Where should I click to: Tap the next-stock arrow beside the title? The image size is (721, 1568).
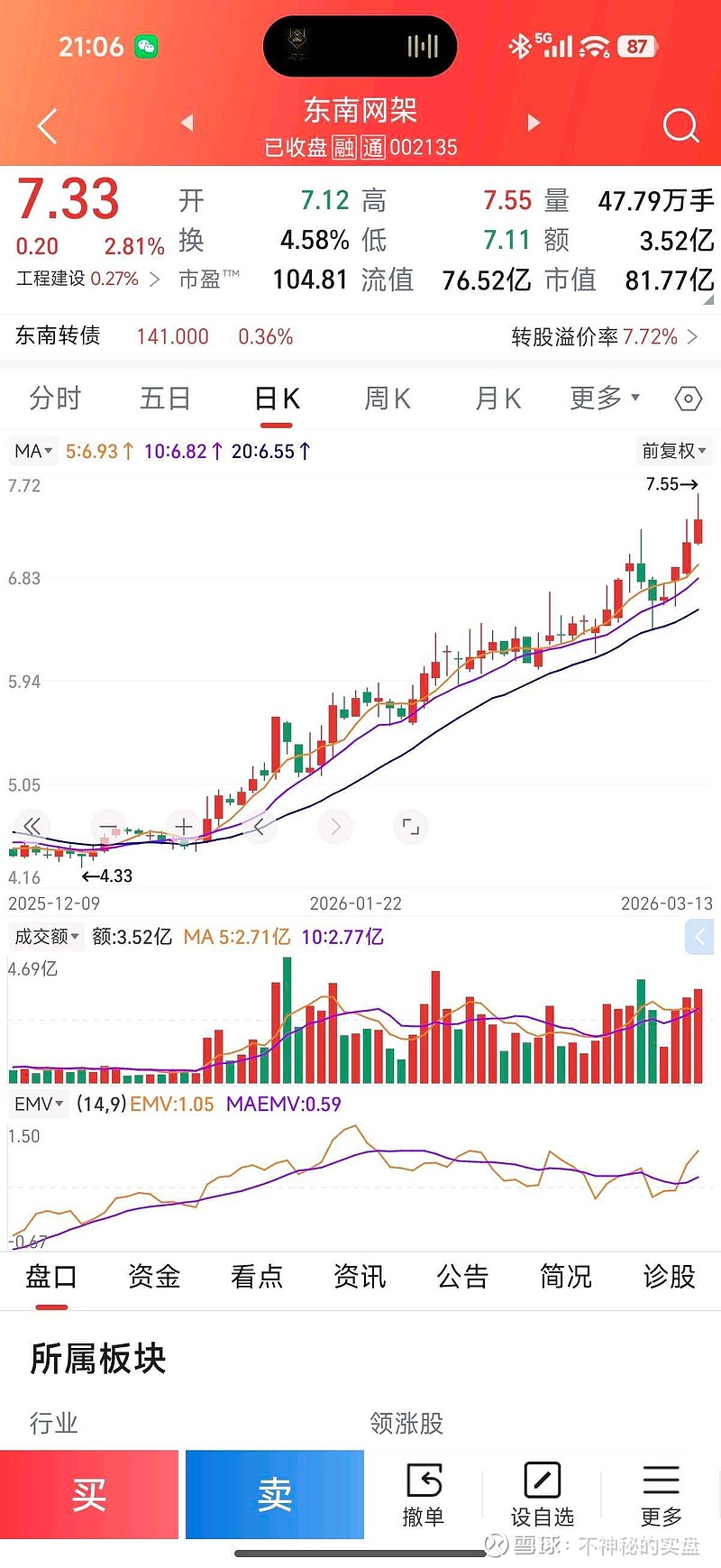pyautogui.click(x=534, y=123)
